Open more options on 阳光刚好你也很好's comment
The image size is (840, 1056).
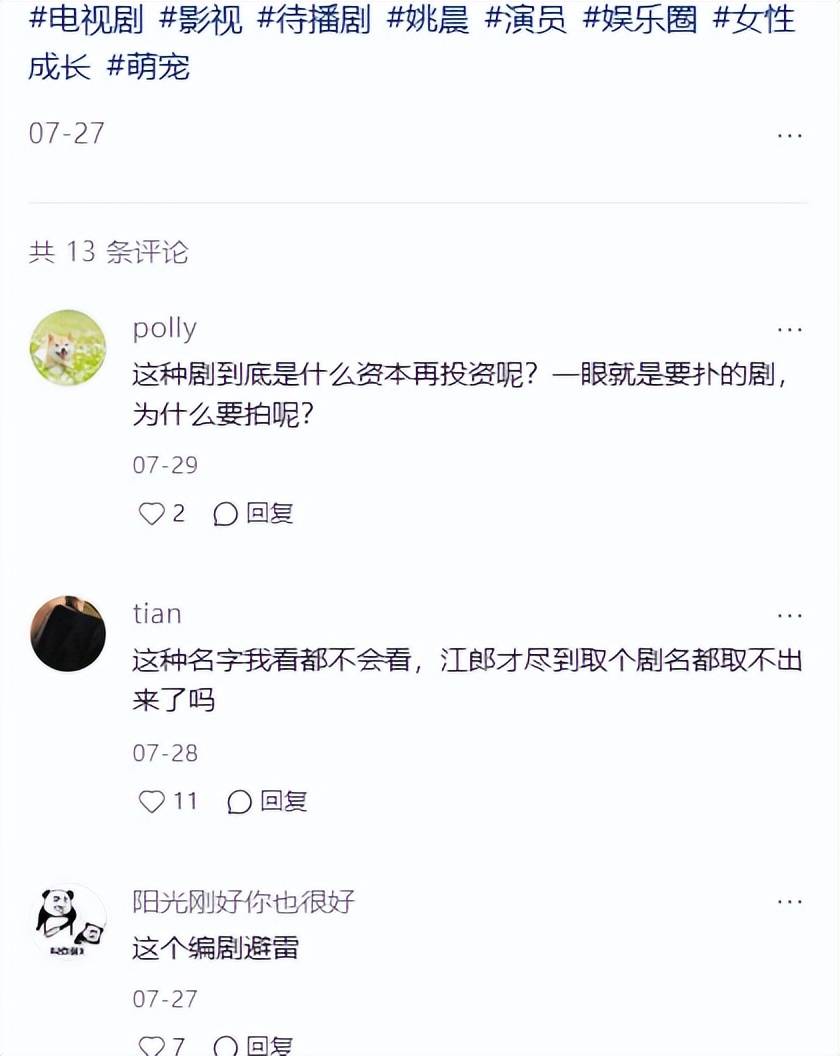789,902
